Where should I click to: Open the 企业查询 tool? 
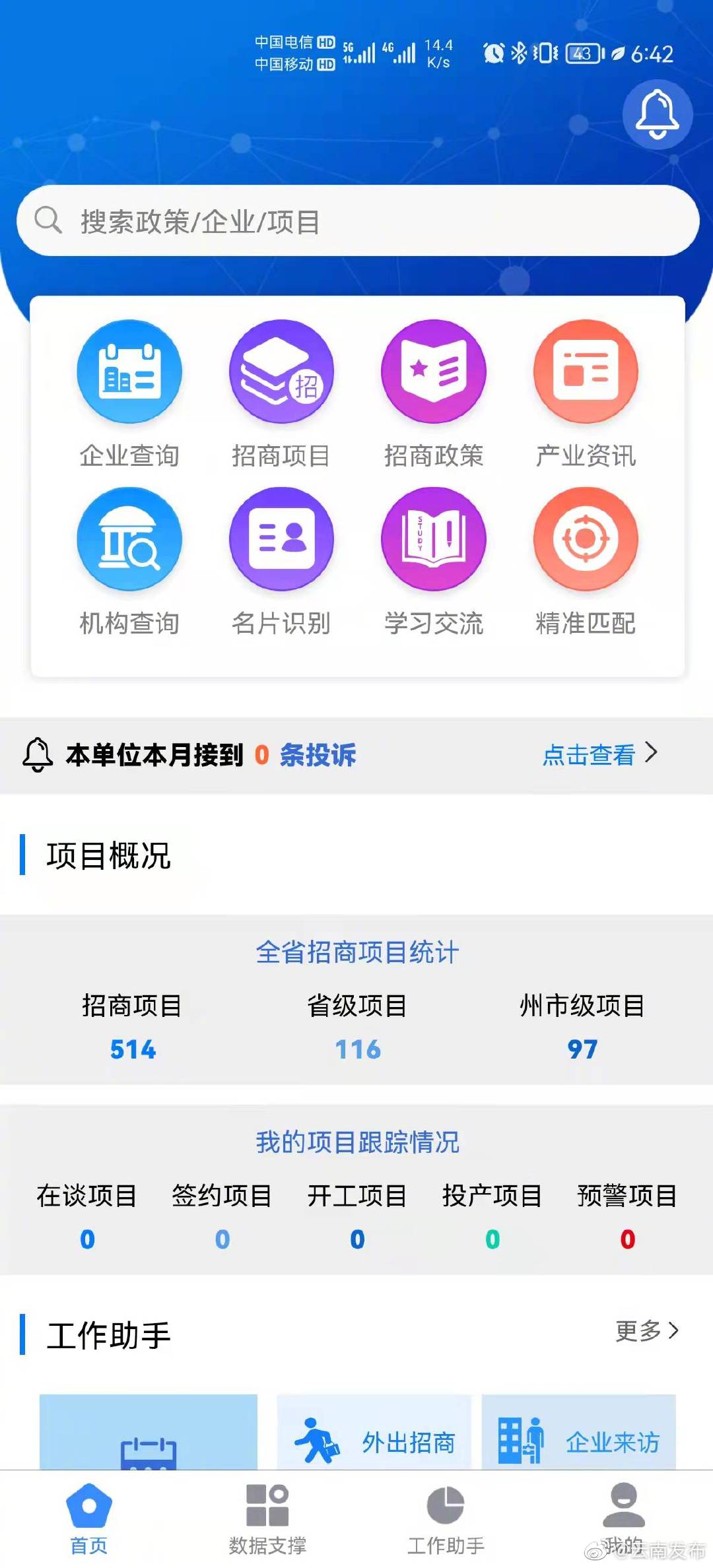[129, 372]
